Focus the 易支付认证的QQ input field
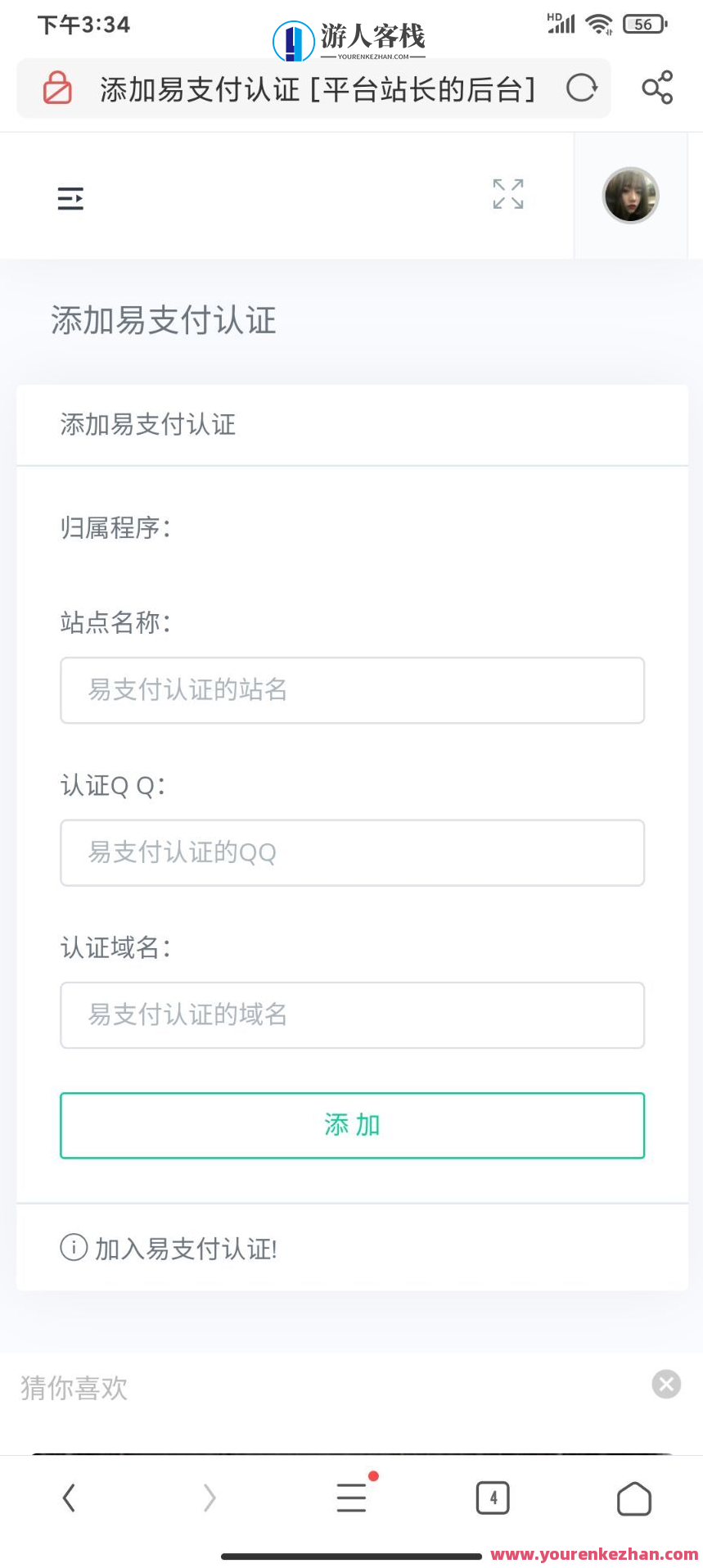 (x=352, y=852)
